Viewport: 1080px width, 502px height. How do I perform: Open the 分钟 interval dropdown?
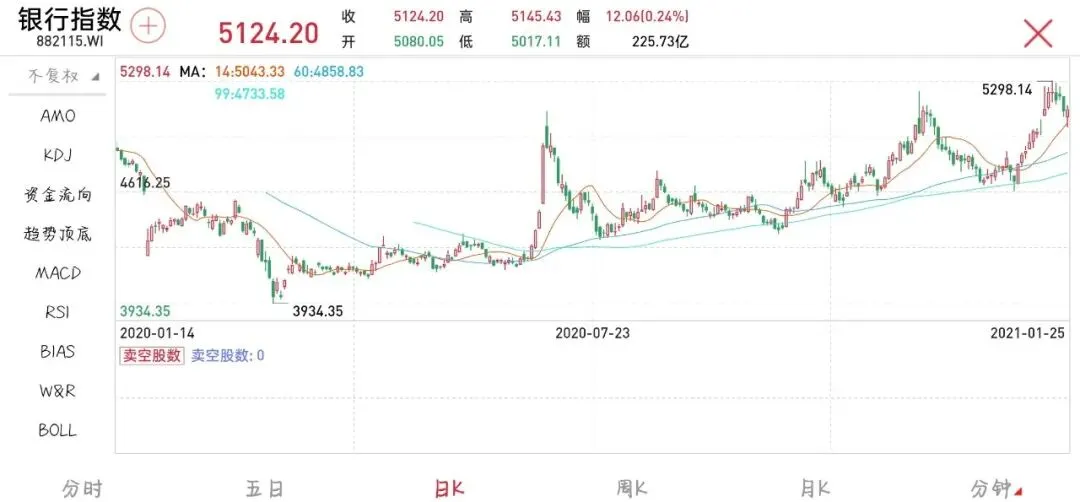coord(997,489)
